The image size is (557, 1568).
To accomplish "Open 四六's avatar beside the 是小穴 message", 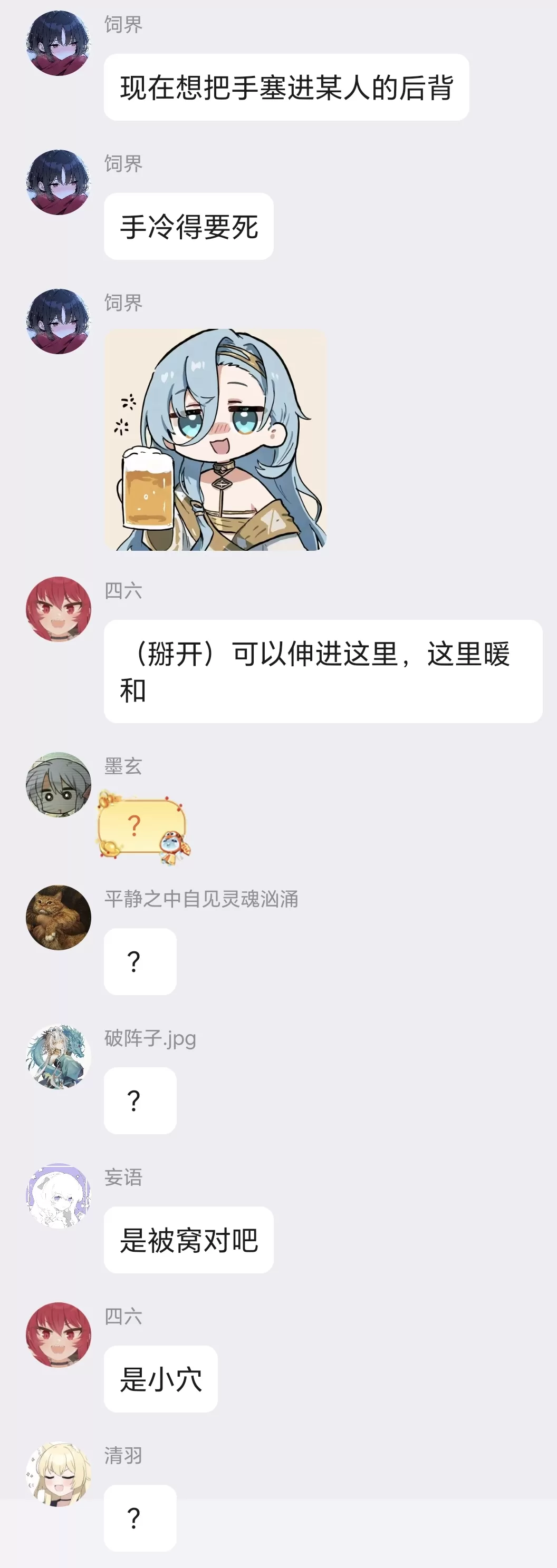I will click(x=59, y=1335).
